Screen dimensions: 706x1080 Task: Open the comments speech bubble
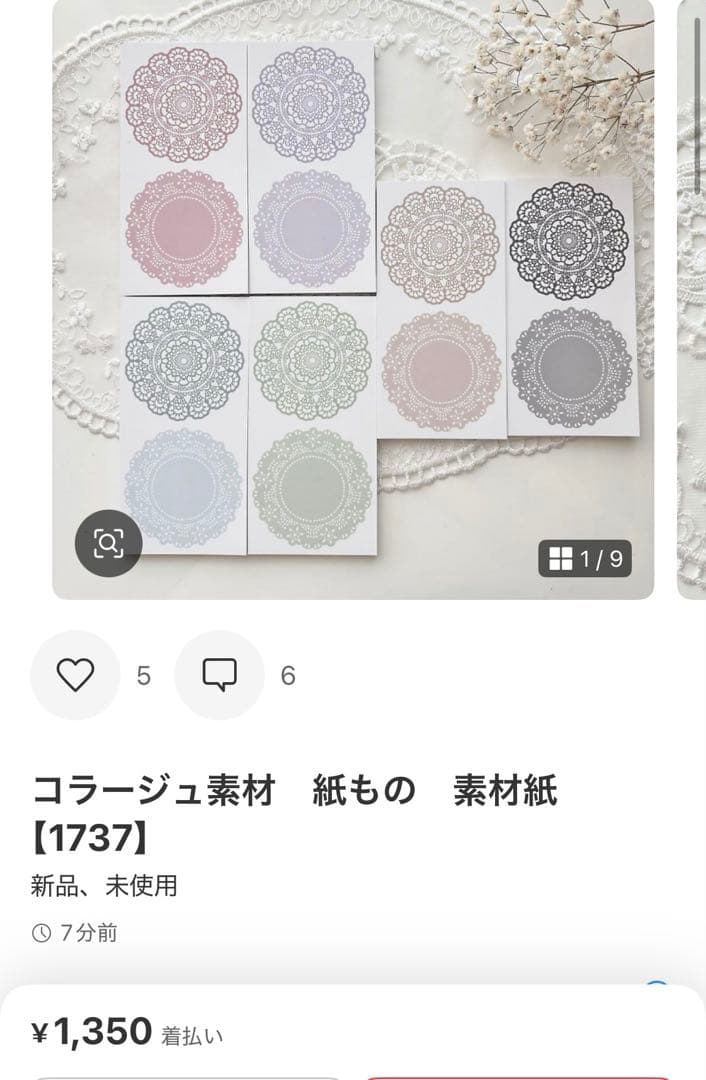point(219,675)
